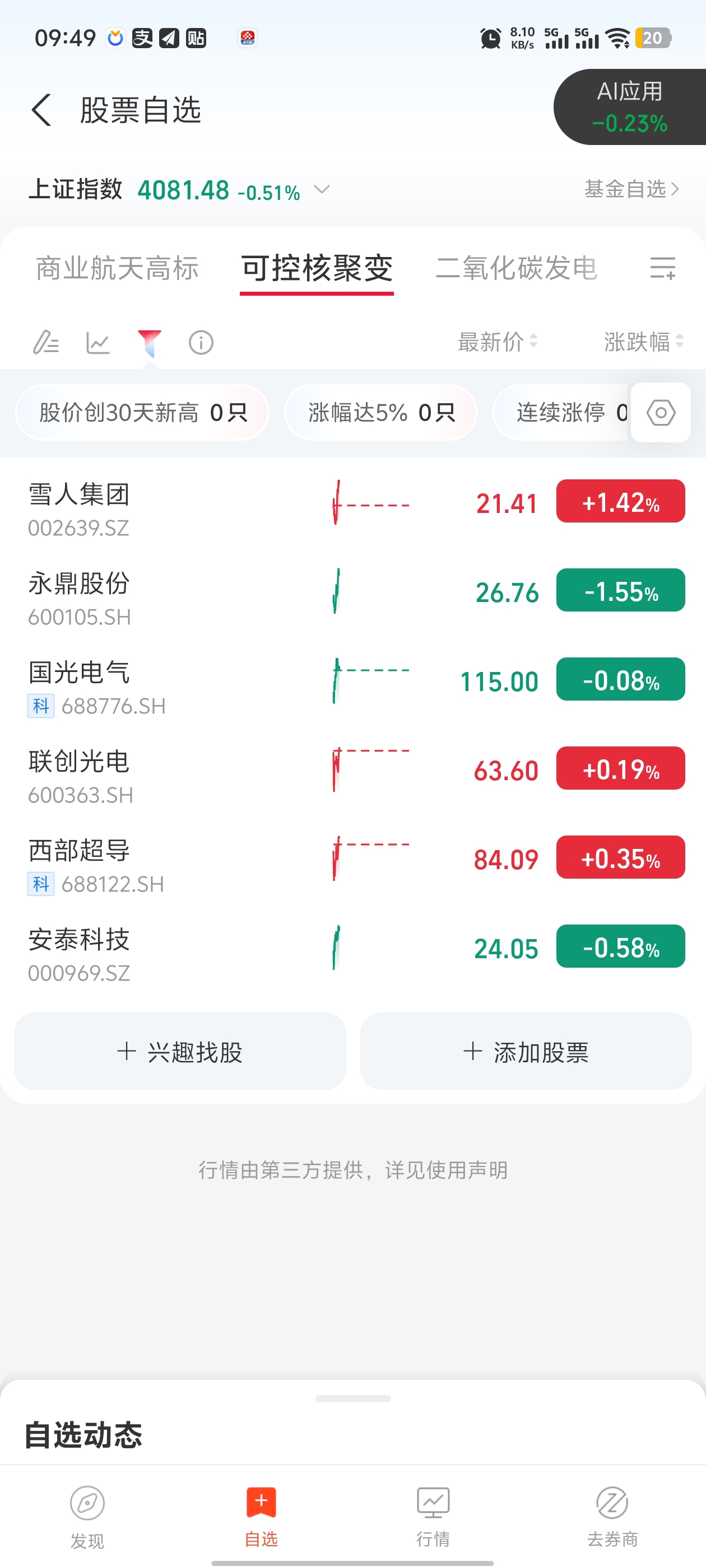Toggle the filter funnel icon
Image resolution: width=706 pixels, height=1568 pixels.
149,343
